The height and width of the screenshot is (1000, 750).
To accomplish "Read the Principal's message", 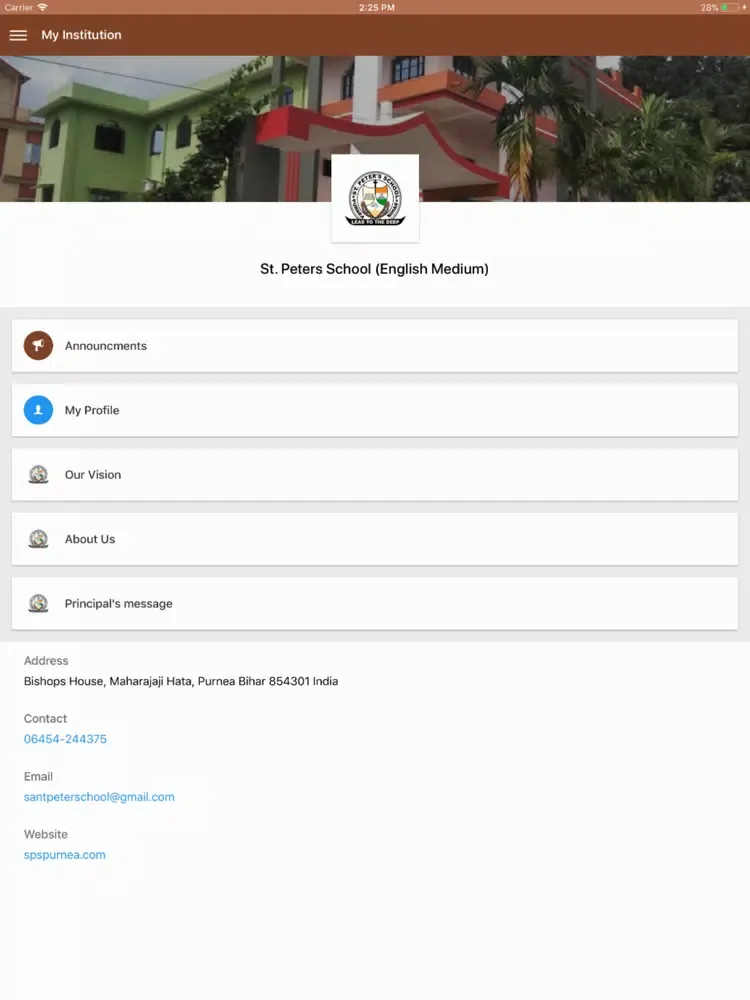I will tap(374, 604).
